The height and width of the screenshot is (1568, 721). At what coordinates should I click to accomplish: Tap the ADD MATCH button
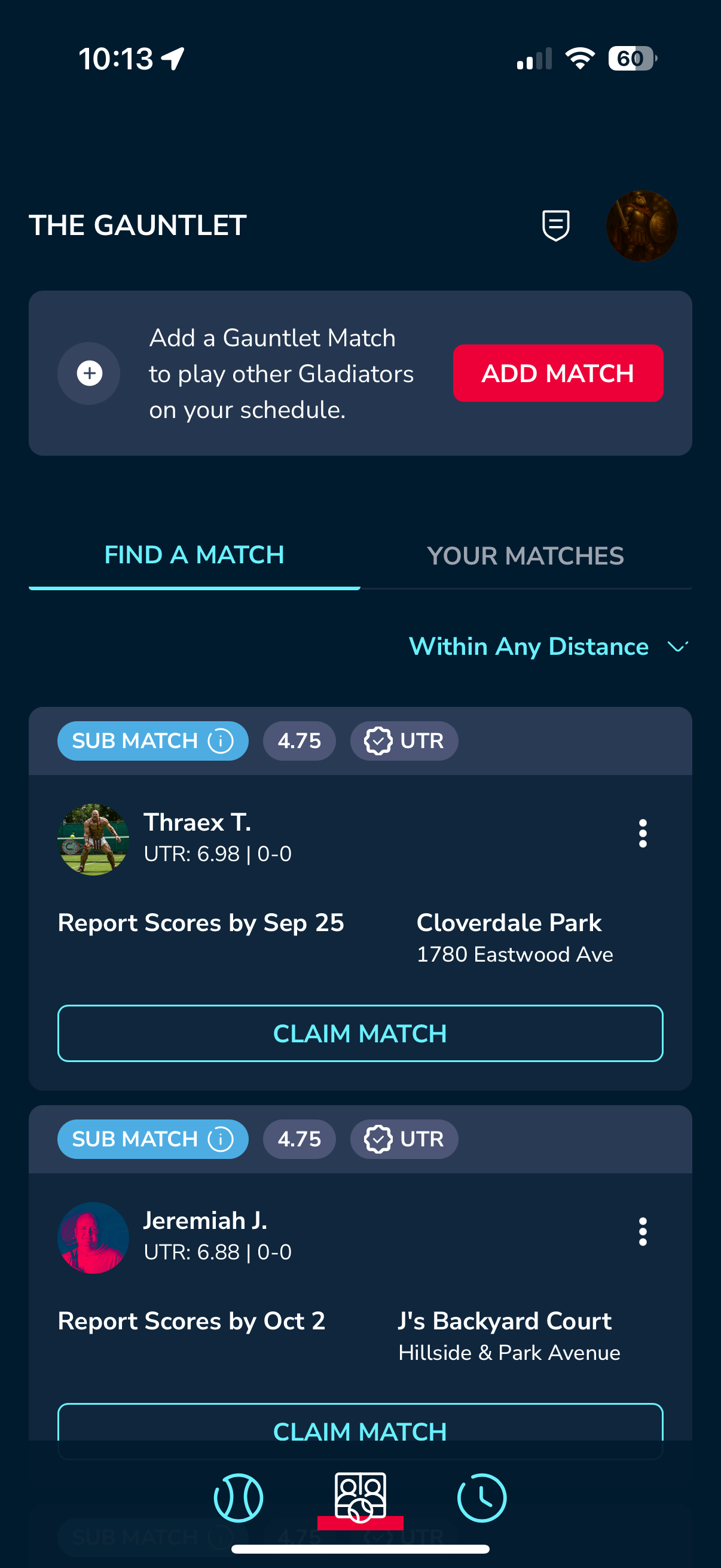coord(557,373)
